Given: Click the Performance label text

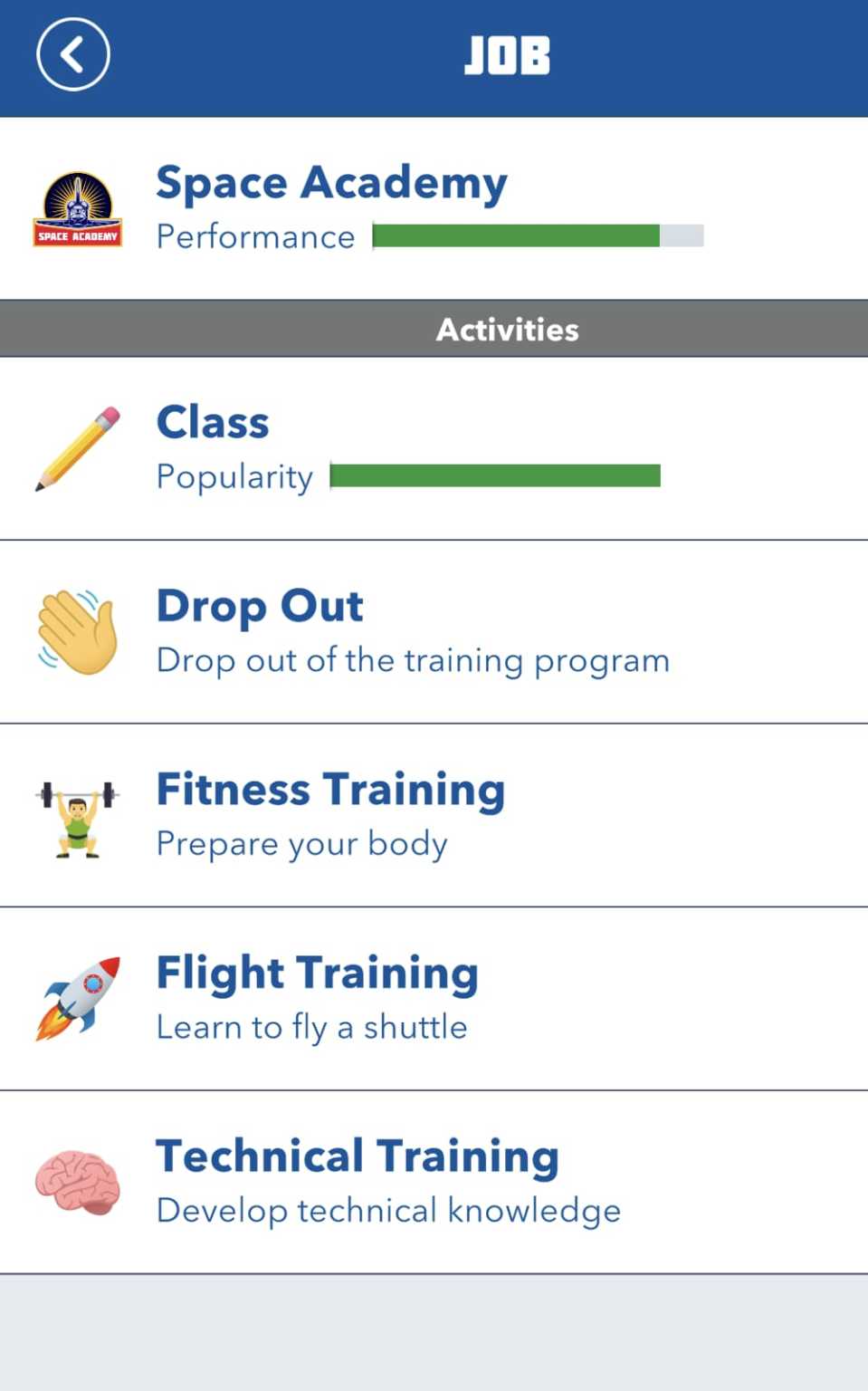Looking at the screenshot, I should point(255,236).
